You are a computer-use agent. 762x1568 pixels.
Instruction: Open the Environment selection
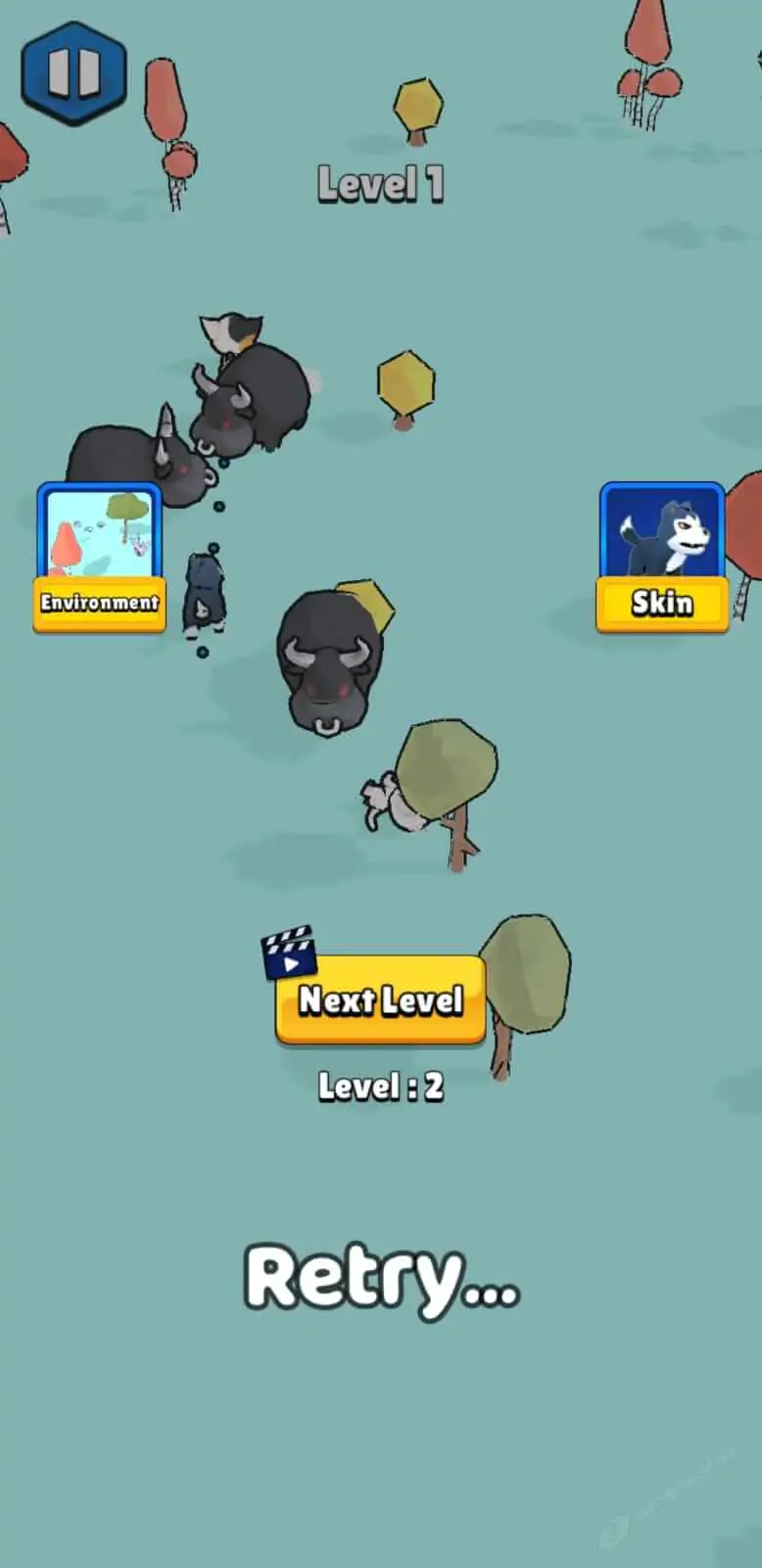[99, 557]
